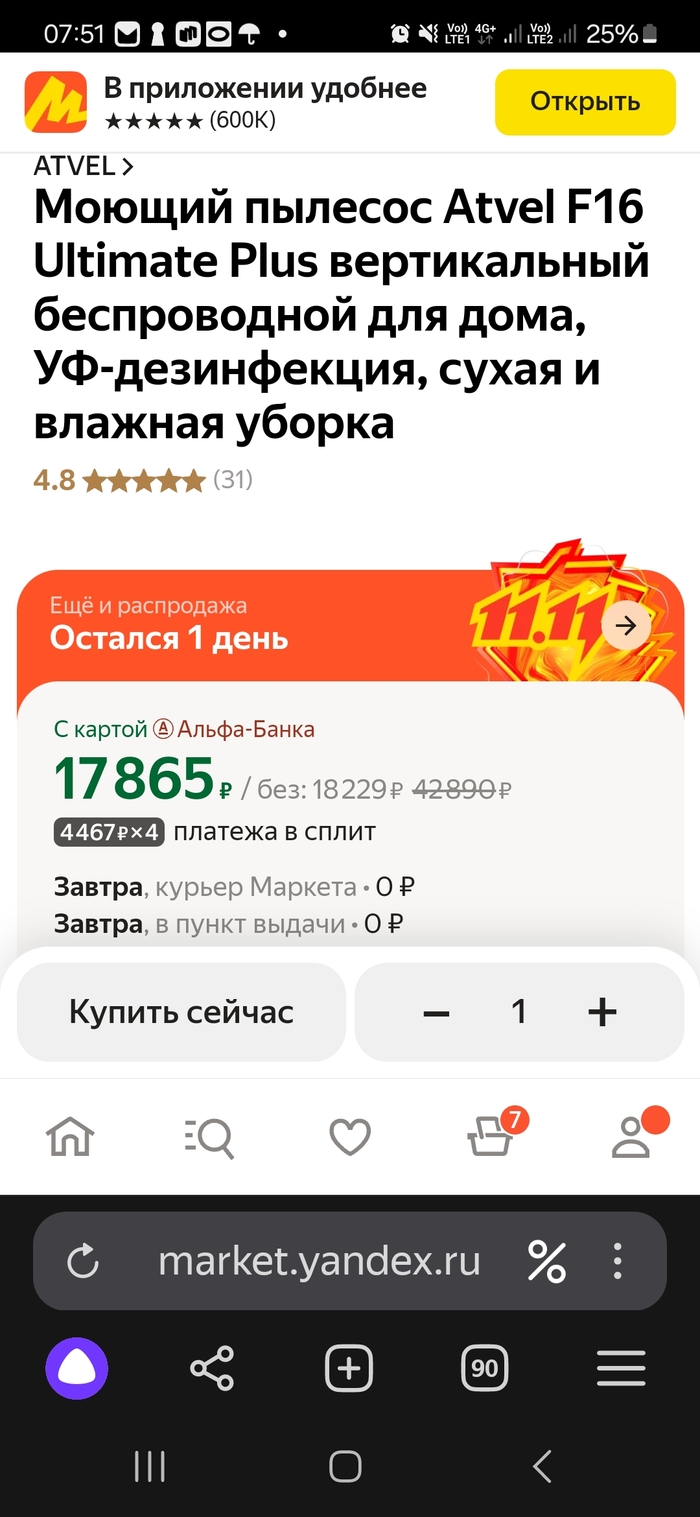
Task: Open the percent discounts icon in address bar
Action: click(547, 1261)
